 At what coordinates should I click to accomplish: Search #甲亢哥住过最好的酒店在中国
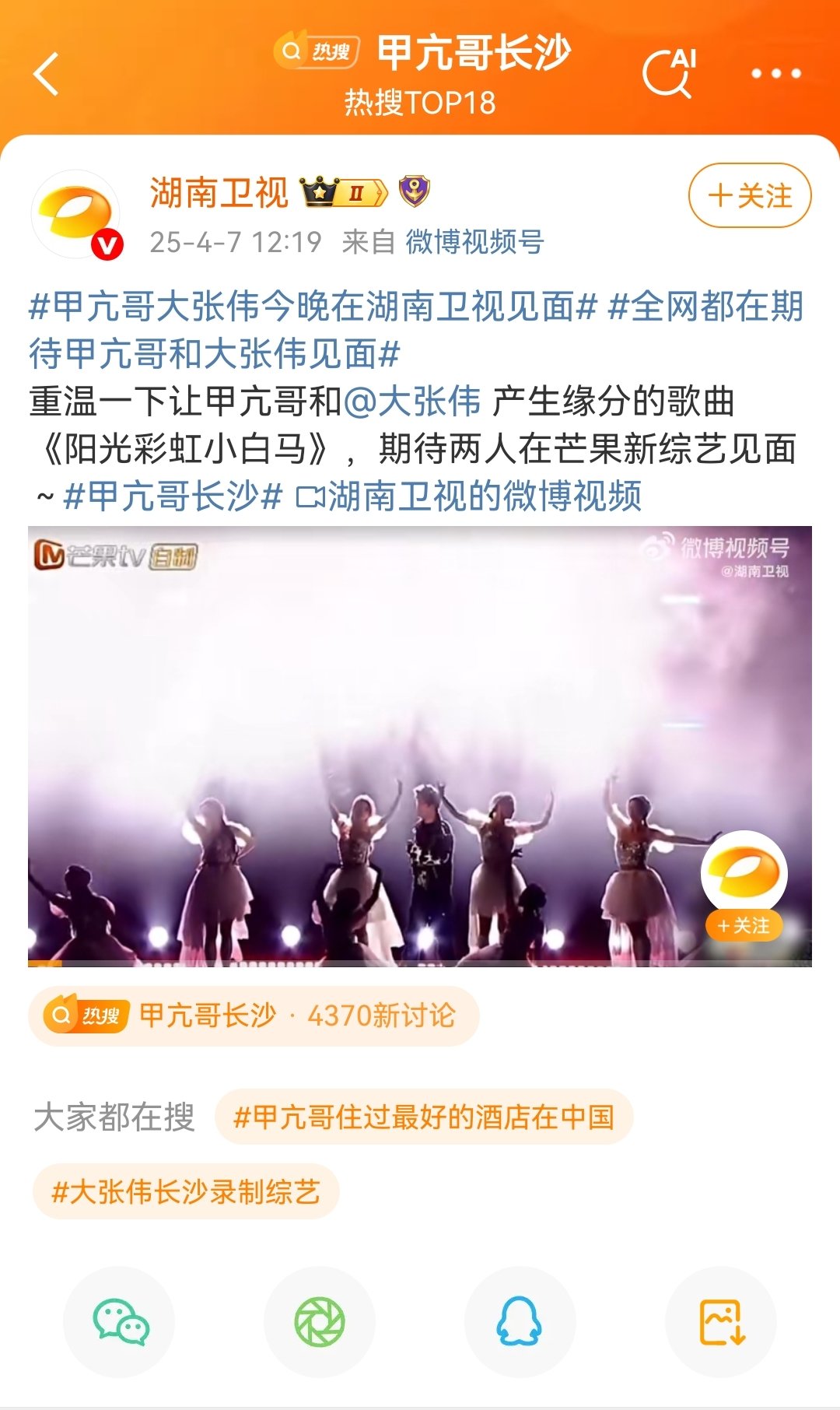click(x=424, y=1117)
